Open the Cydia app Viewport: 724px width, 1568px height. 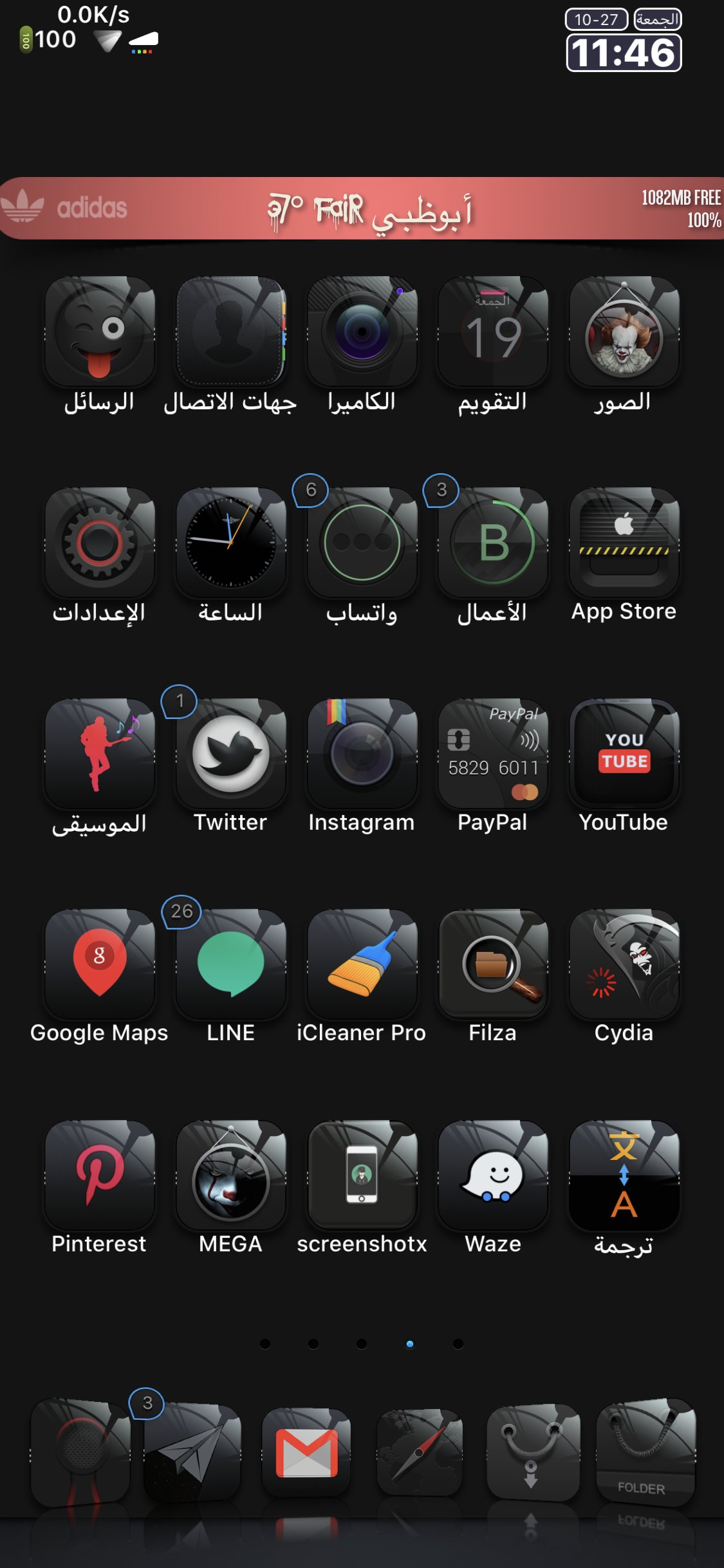[624, 964]
